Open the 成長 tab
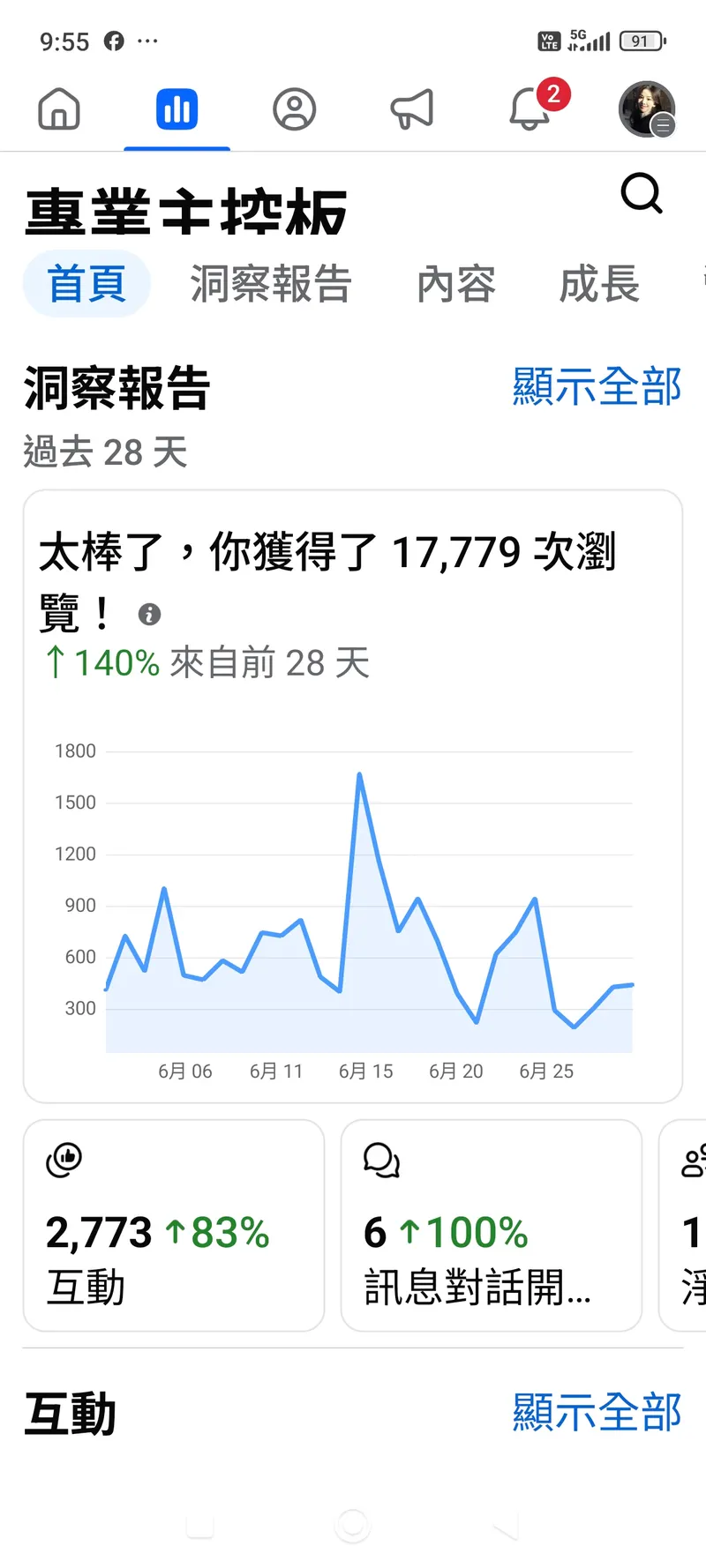The image size is (706, 1568). tap(599, 284)
